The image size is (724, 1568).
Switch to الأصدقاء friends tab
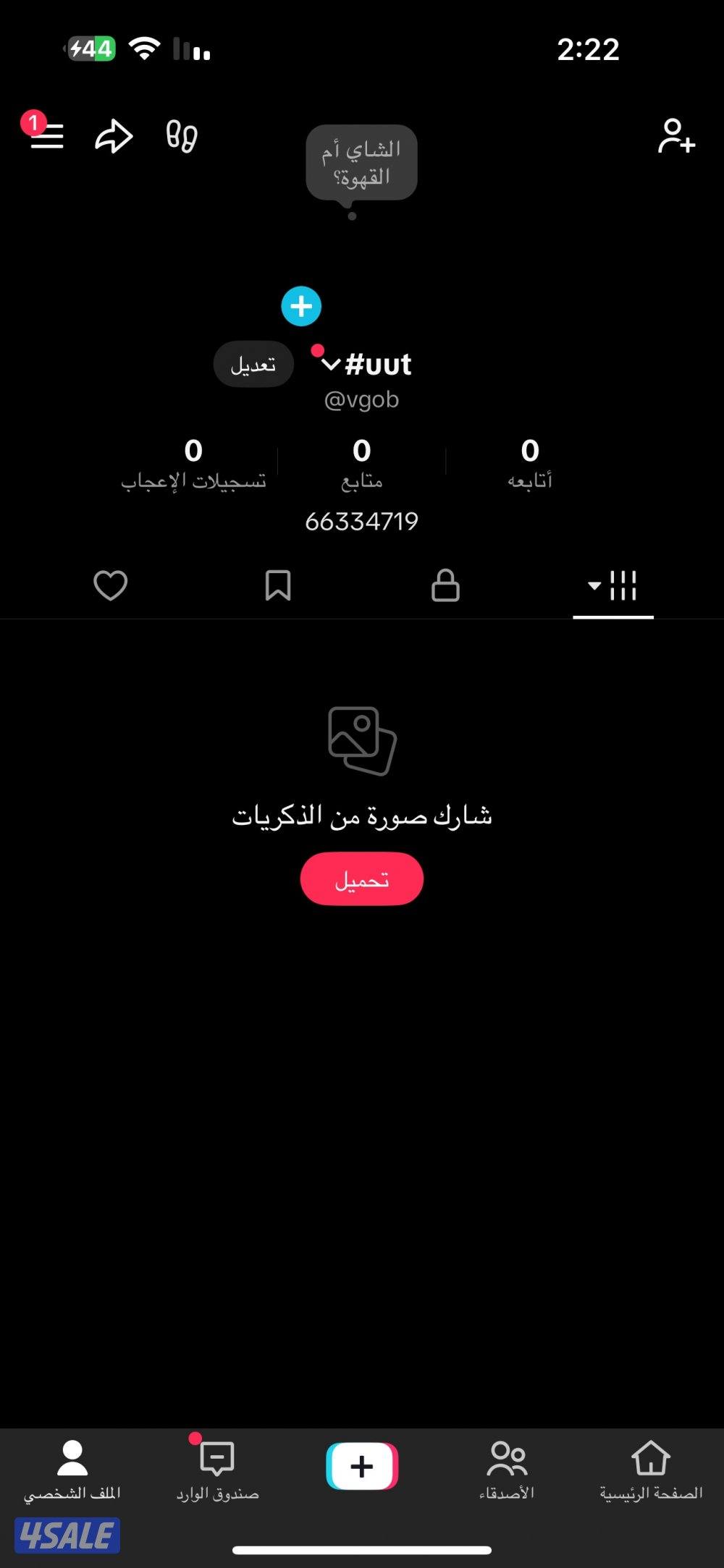point(508,1469)
